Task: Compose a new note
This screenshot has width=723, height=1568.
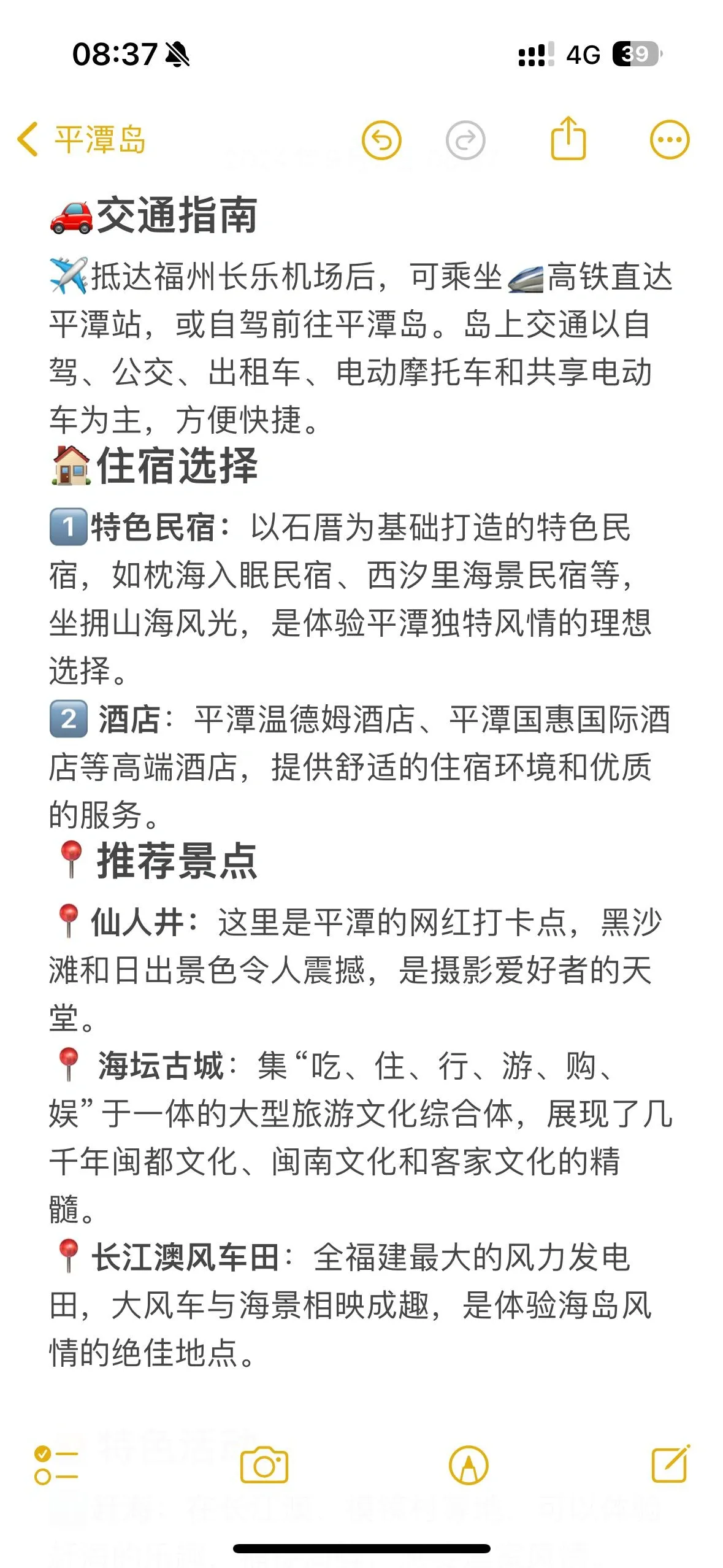Action: 670,1465
